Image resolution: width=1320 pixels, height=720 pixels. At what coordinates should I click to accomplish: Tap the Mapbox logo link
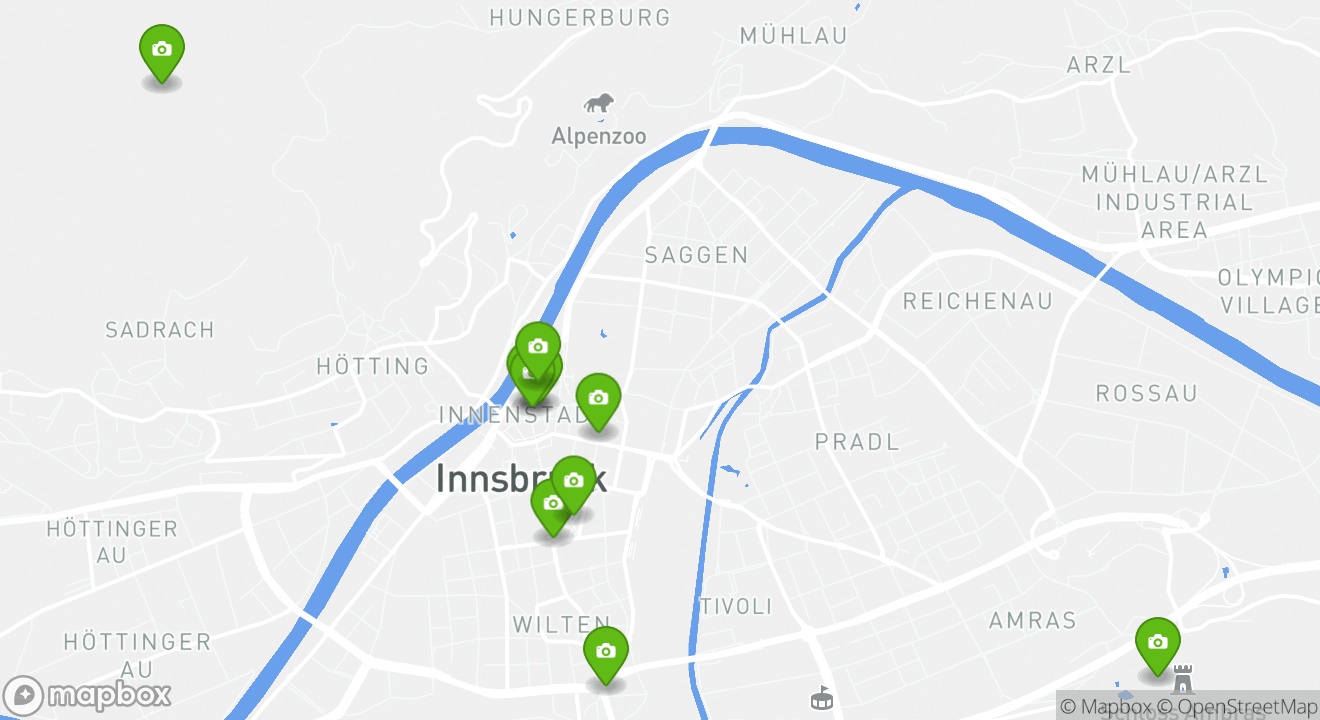[x=87, y=695]
